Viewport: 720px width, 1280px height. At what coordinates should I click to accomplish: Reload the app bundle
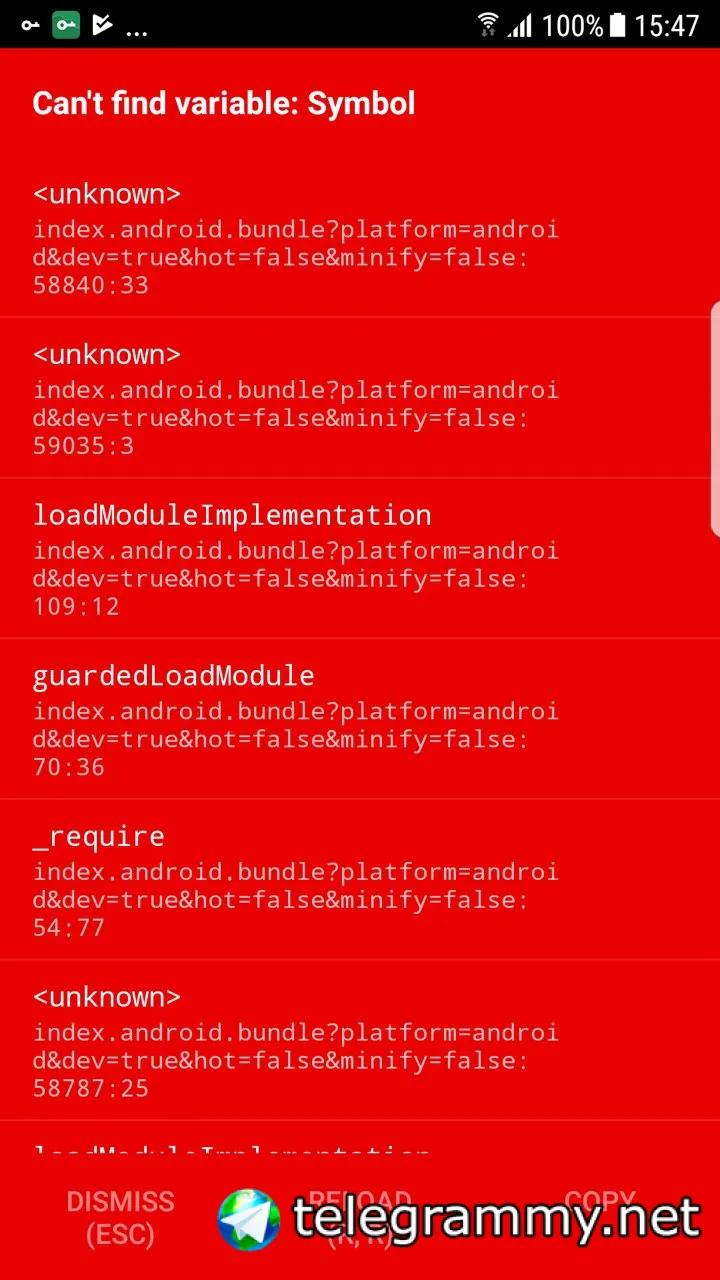click(x=360, y=1201)
